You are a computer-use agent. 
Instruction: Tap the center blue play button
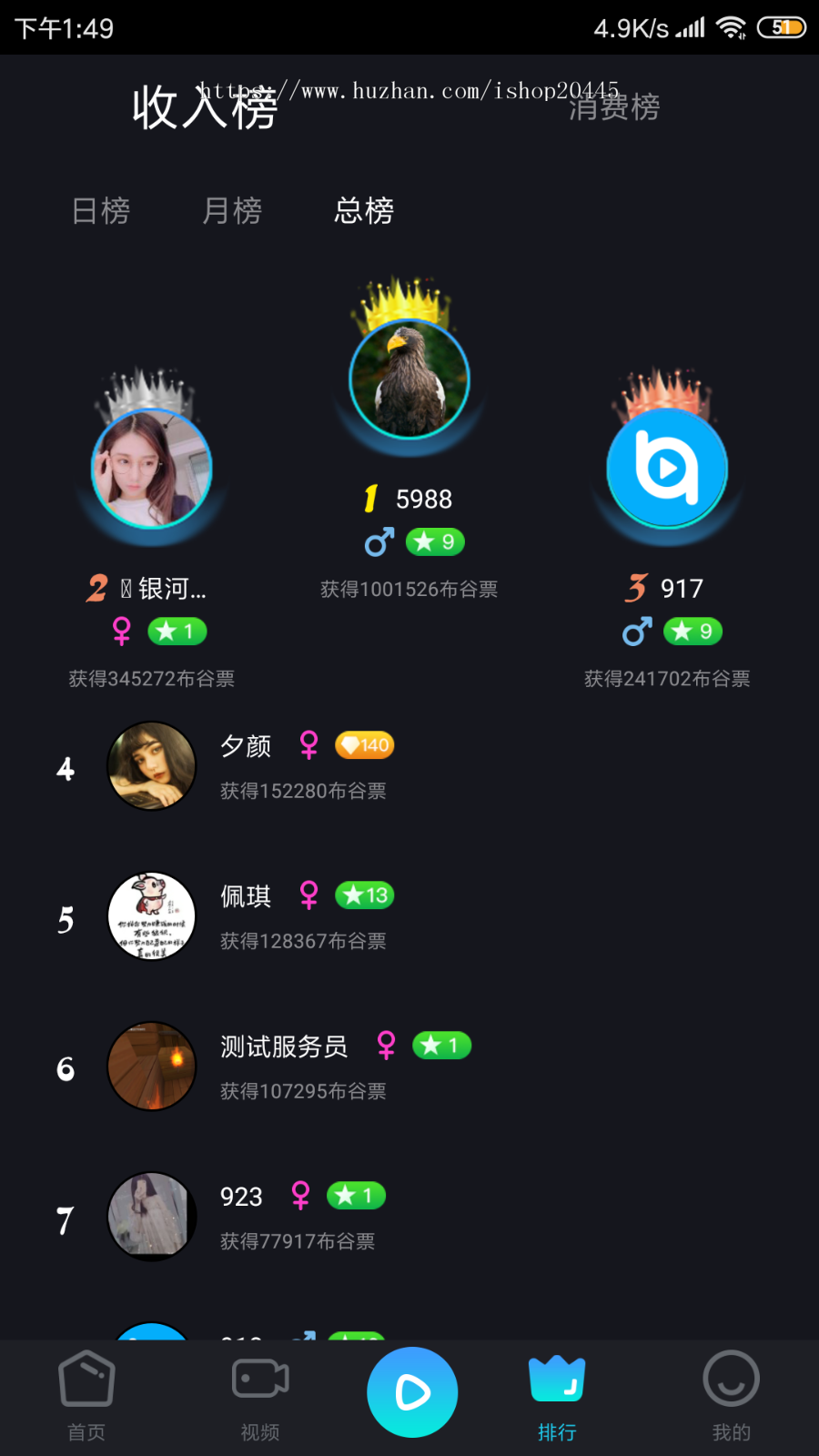412,1392
